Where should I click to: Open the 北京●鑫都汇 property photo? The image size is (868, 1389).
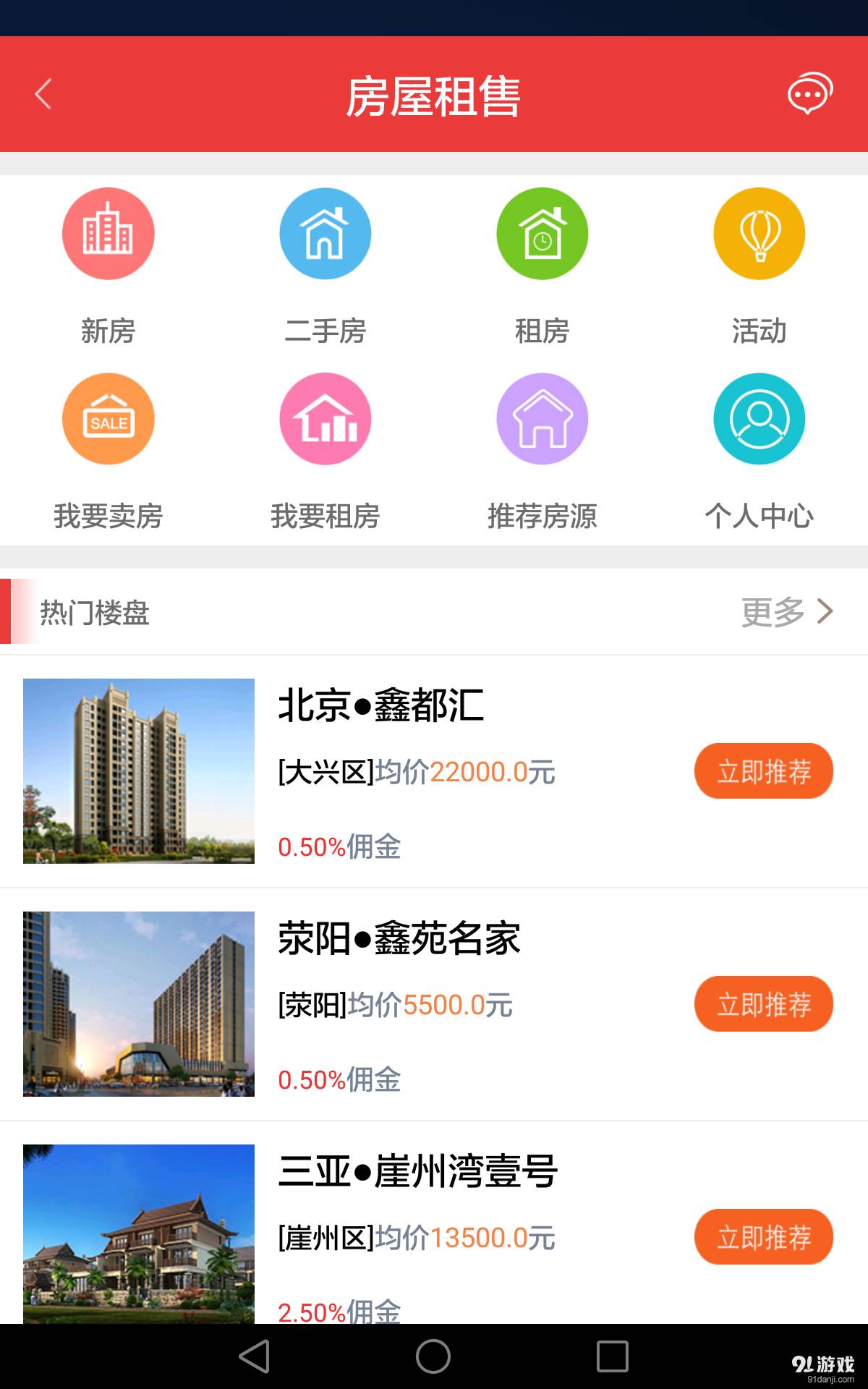pyautogui.click(x=139, y=771)
